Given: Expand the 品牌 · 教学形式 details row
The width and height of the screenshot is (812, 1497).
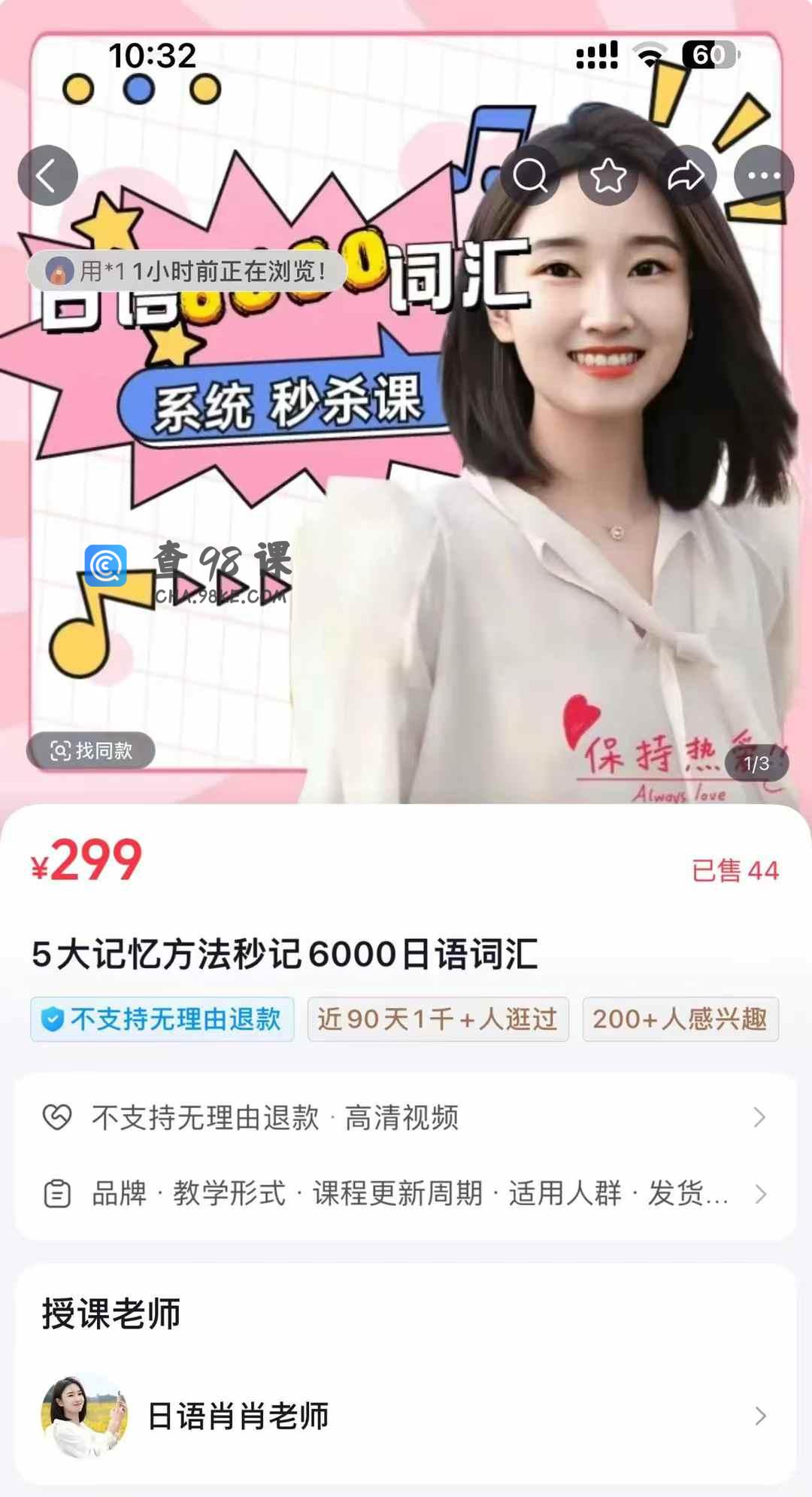Looking at the screenshot, I should (x=404, y=1193).
